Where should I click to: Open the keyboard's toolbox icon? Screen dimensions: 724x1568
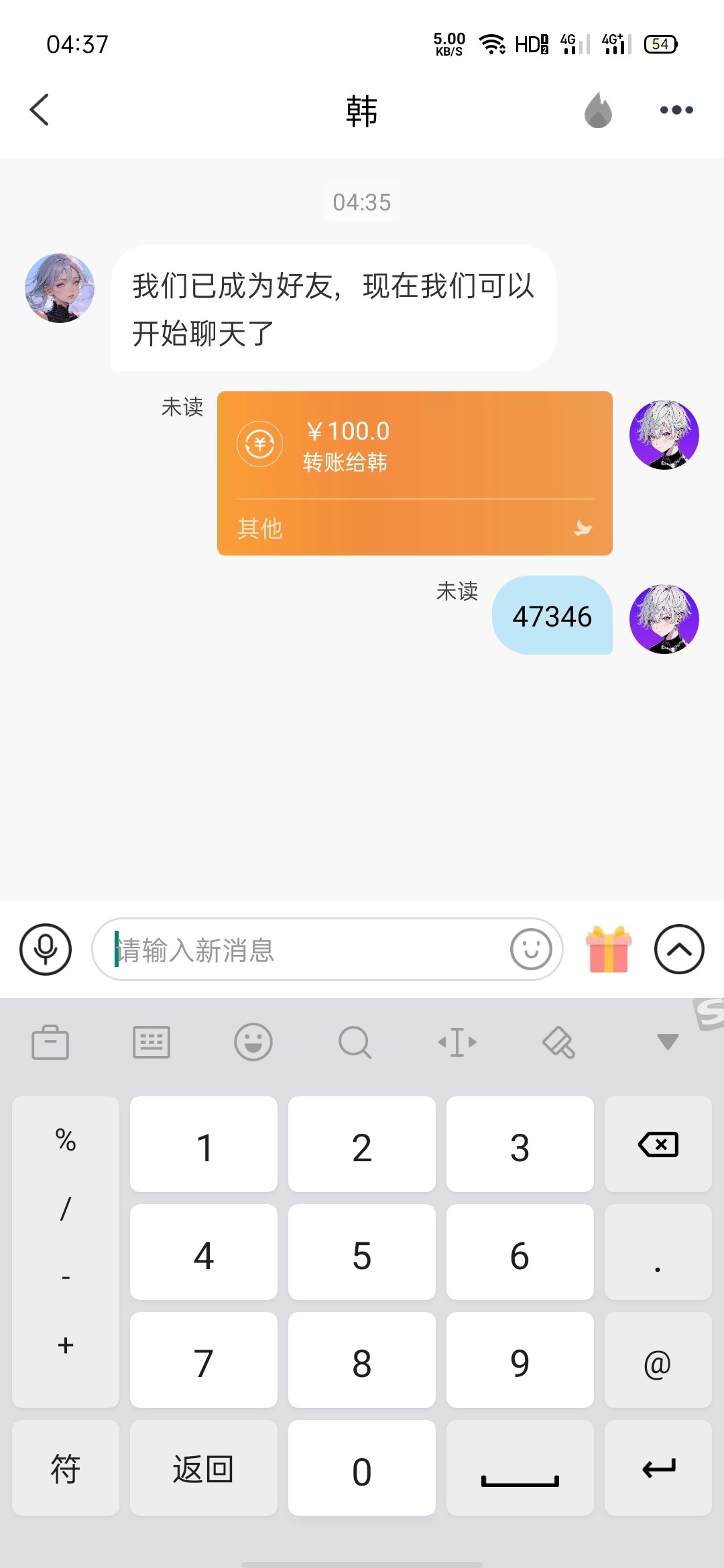click(x=50, y=1042)
